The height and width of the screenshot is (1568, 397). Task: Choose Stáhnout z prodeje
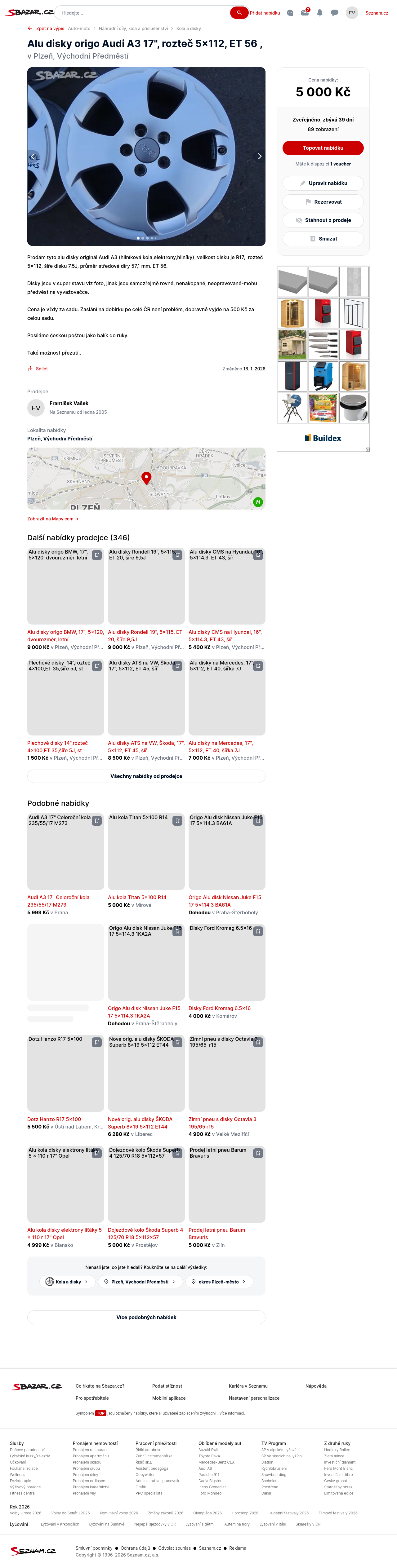323,220
